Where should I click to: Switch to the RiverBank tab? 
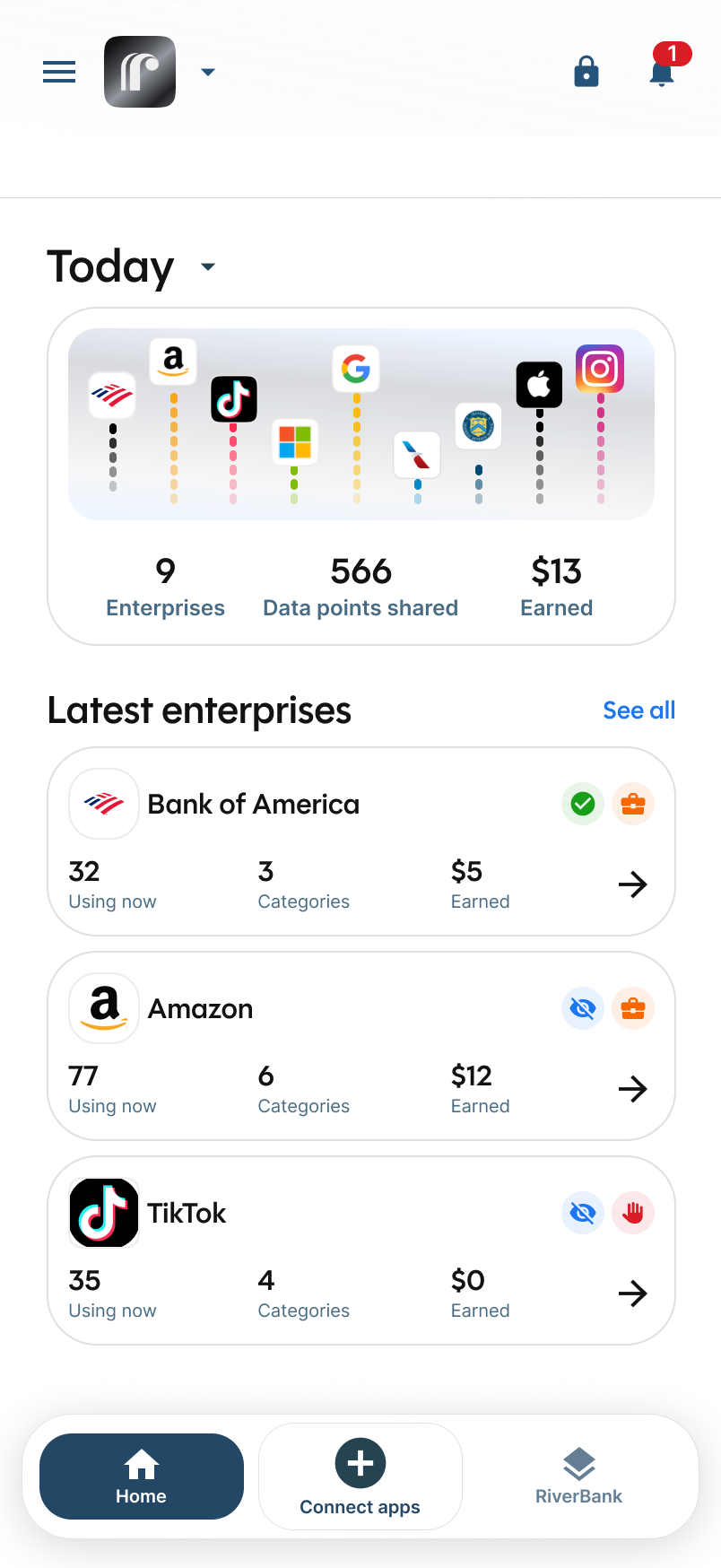pos(579,1477)
